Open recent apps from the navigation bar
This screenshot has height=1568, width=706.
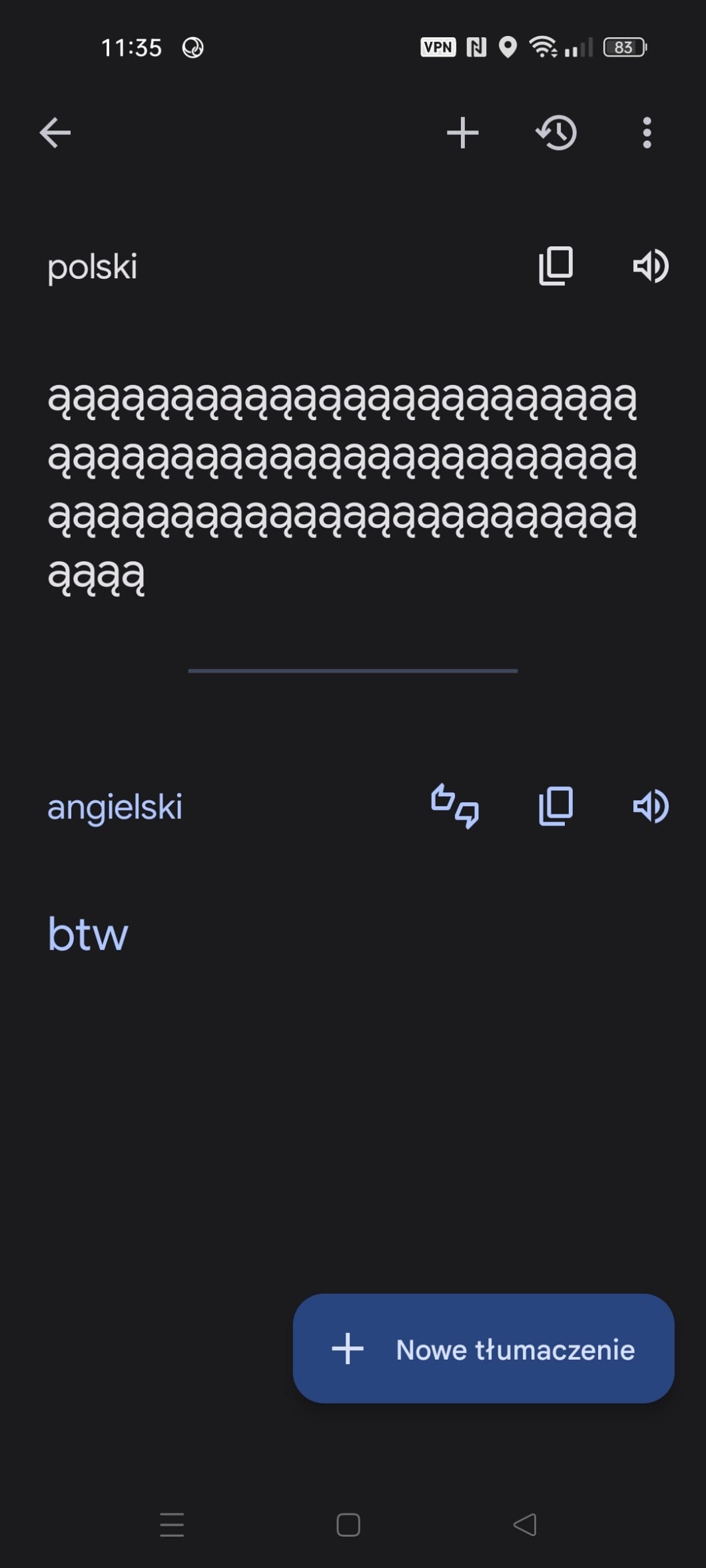point(172,1525)
